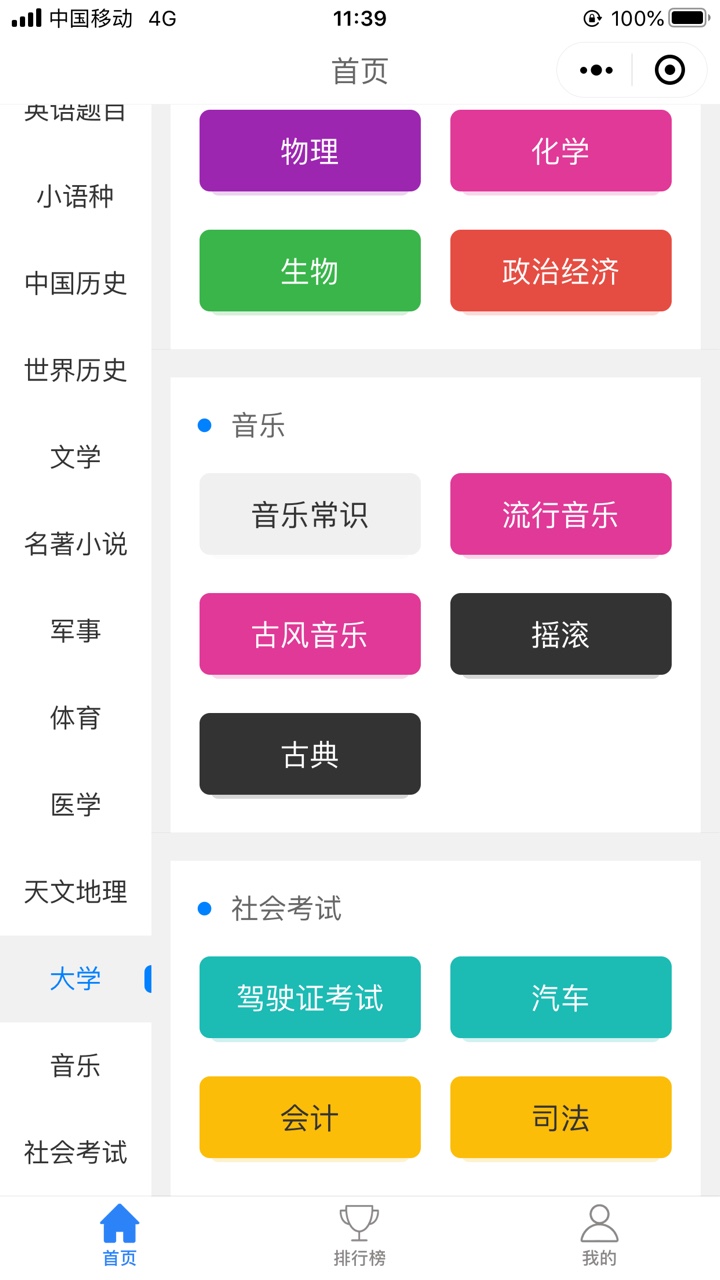The width and height of the screenshot is (720, 1280).
Task: Choose the 摇滚 category
Action: (561, 634)
